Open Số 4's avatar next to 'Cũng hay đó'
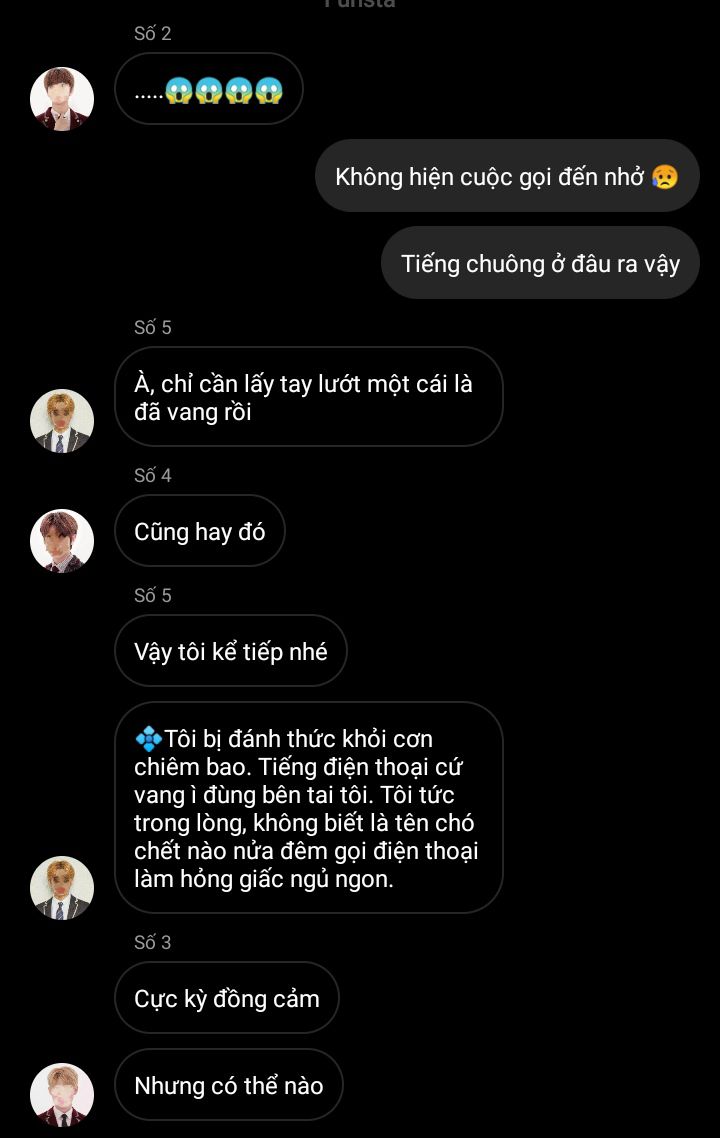720x1138 pixels. coord(62,541)
